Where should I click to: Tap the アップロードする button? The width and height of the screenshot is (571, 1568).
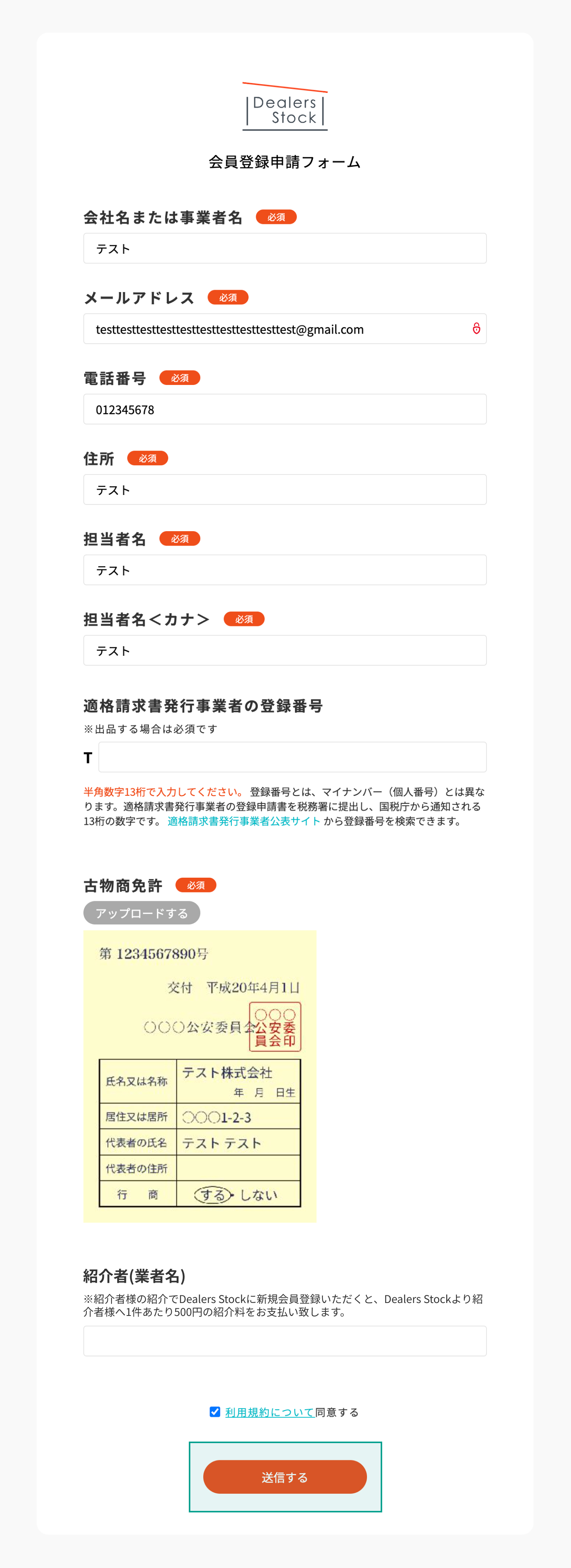click(141, 912)
